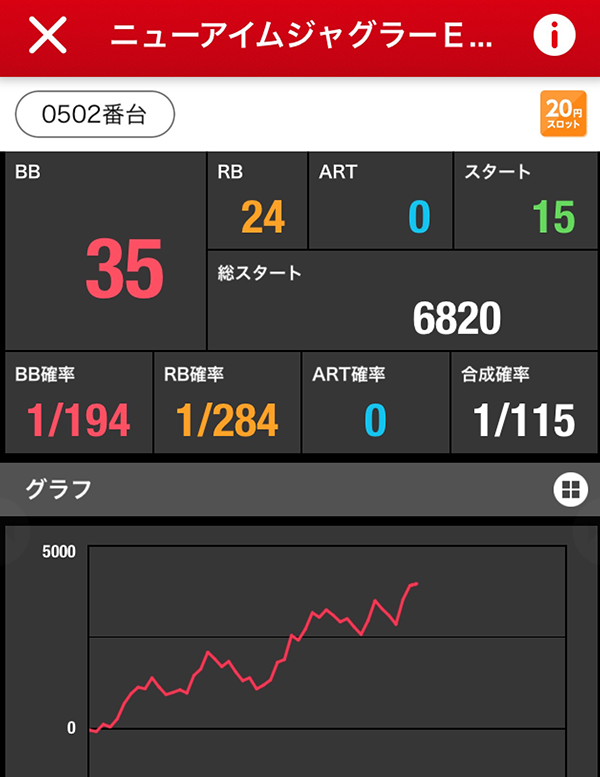Close the machine data screen
Screen dimensions: 600x777
[x=48, y=36]
